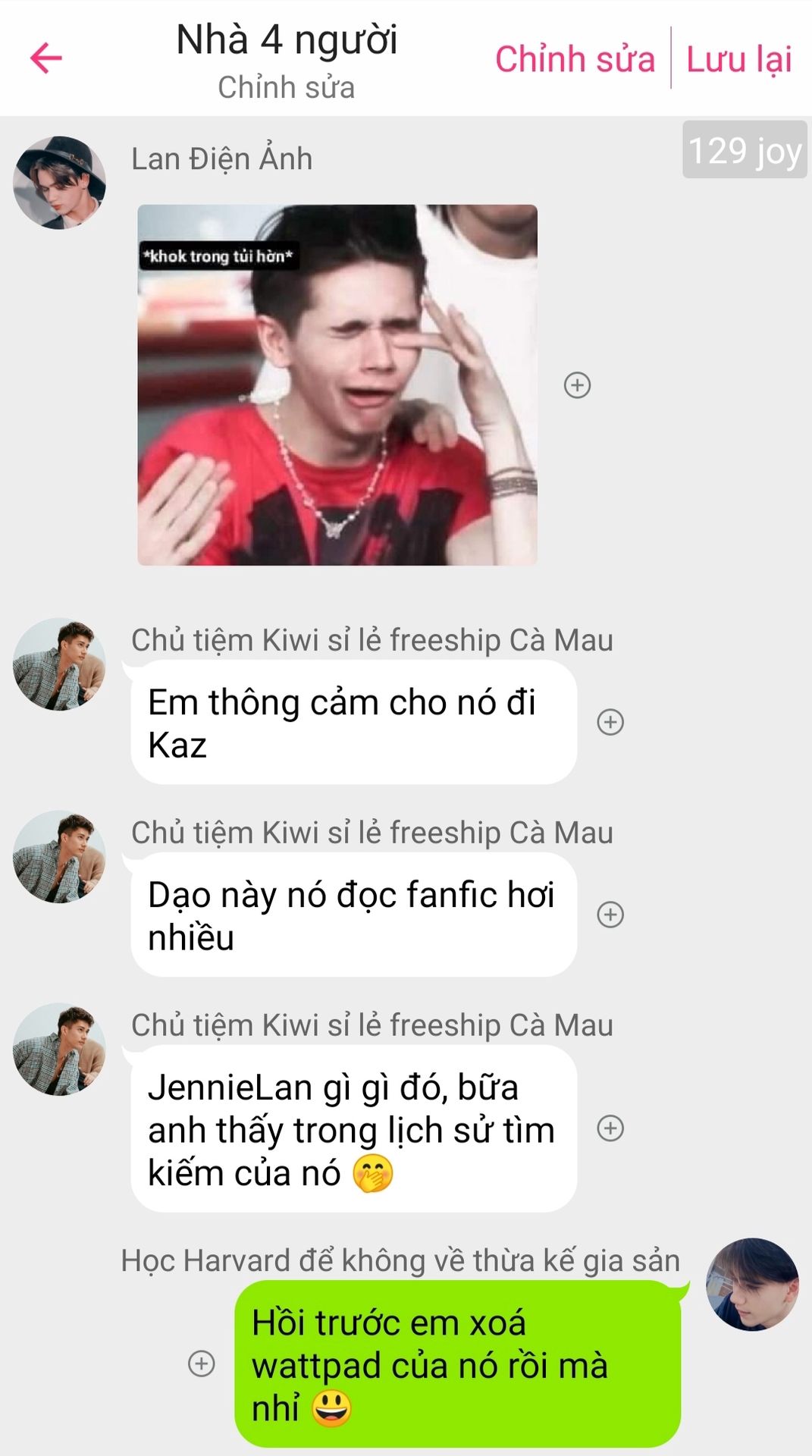Select the green 'Hồi trước em xoá wattpad' bubble
This screenshot has height=1456, width=812.
pyautogui.click(x=458, y=1363)
